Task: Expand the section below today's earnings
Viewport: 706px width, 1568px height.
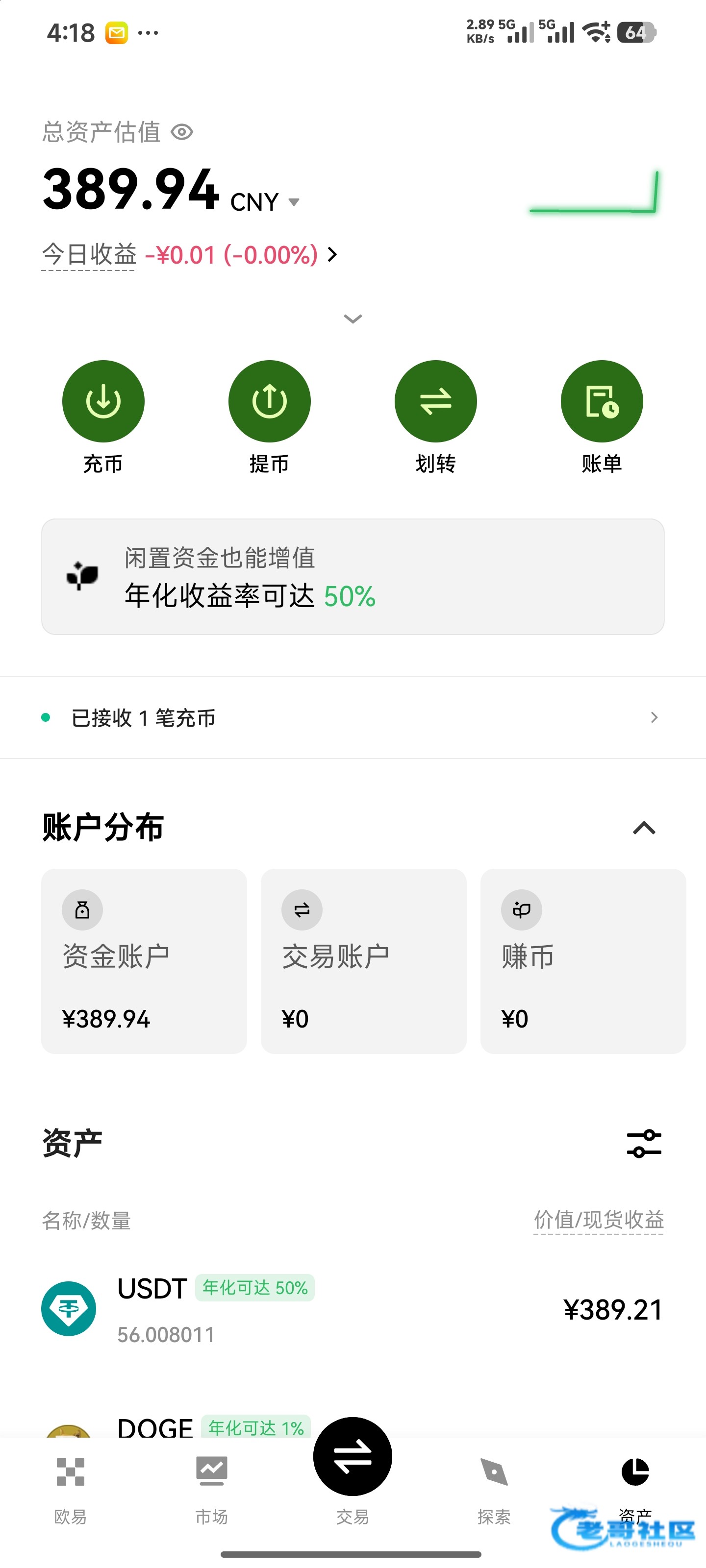Action: click(x=353, y=319)
